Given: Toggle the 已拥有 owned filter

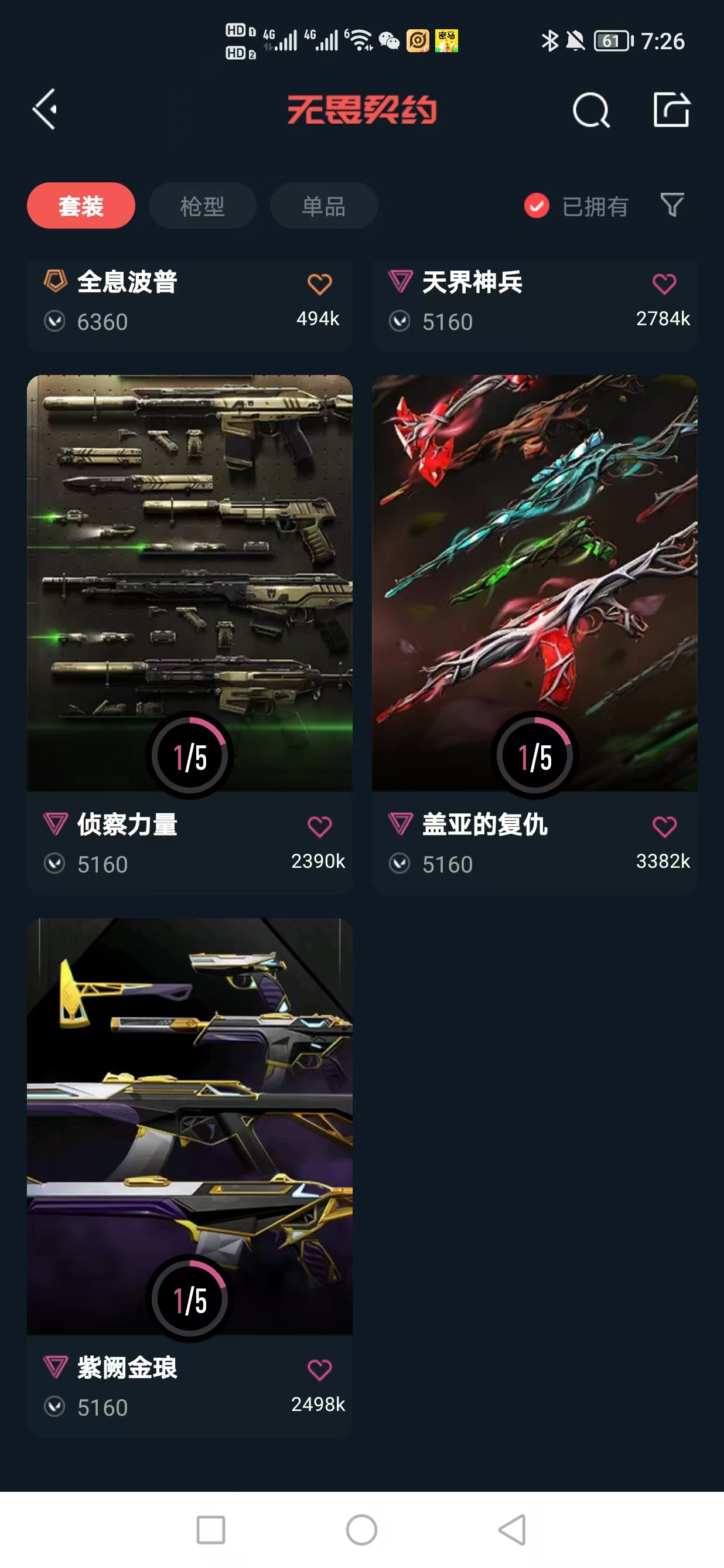Looking at the screenshot, I should coord(536,206).
